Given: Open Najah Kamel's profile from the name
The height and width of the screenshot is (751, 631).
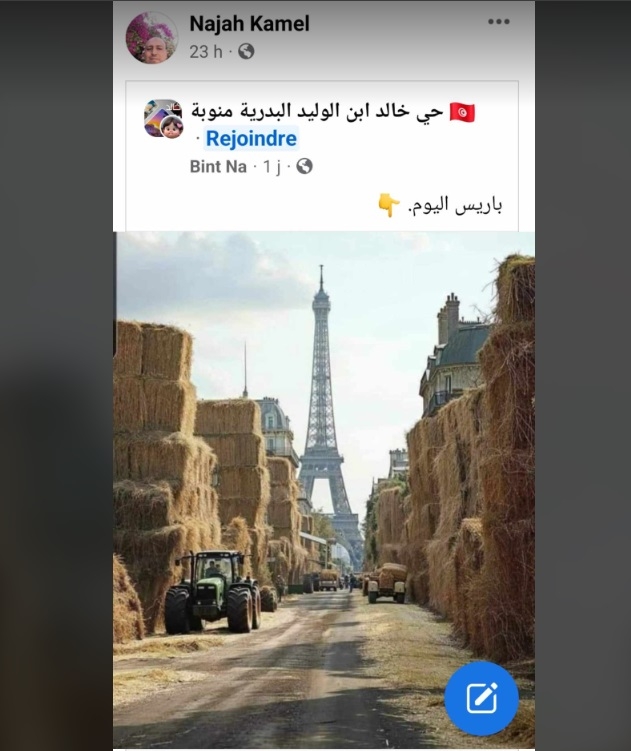Looking at the screenshot, I should click(x=249, y=23).
